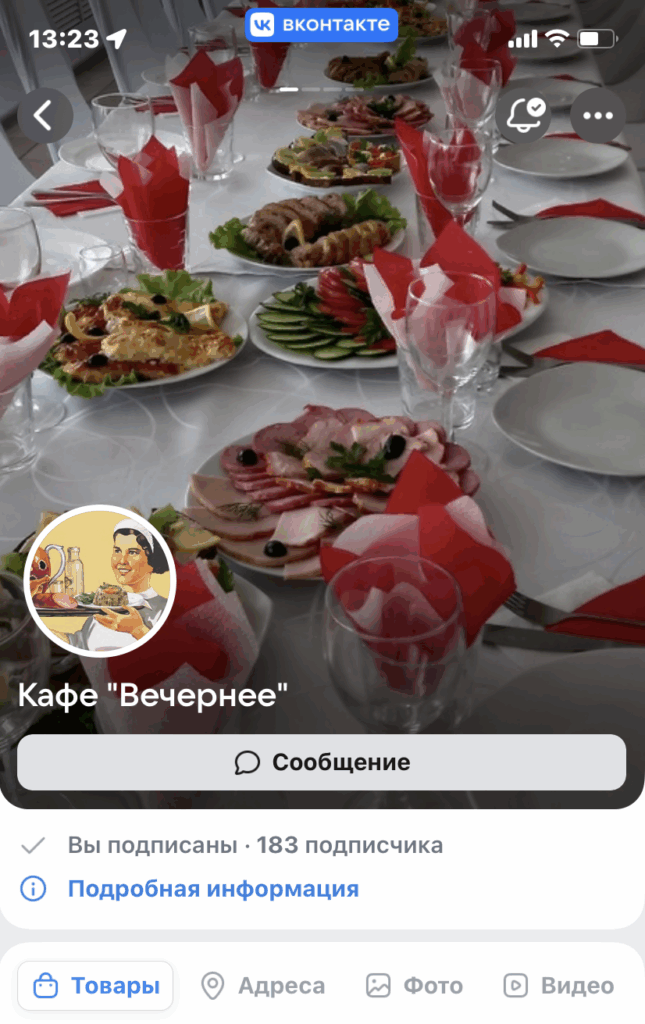
Task: Switch to the Видео tab
Action: pos(559,986)
